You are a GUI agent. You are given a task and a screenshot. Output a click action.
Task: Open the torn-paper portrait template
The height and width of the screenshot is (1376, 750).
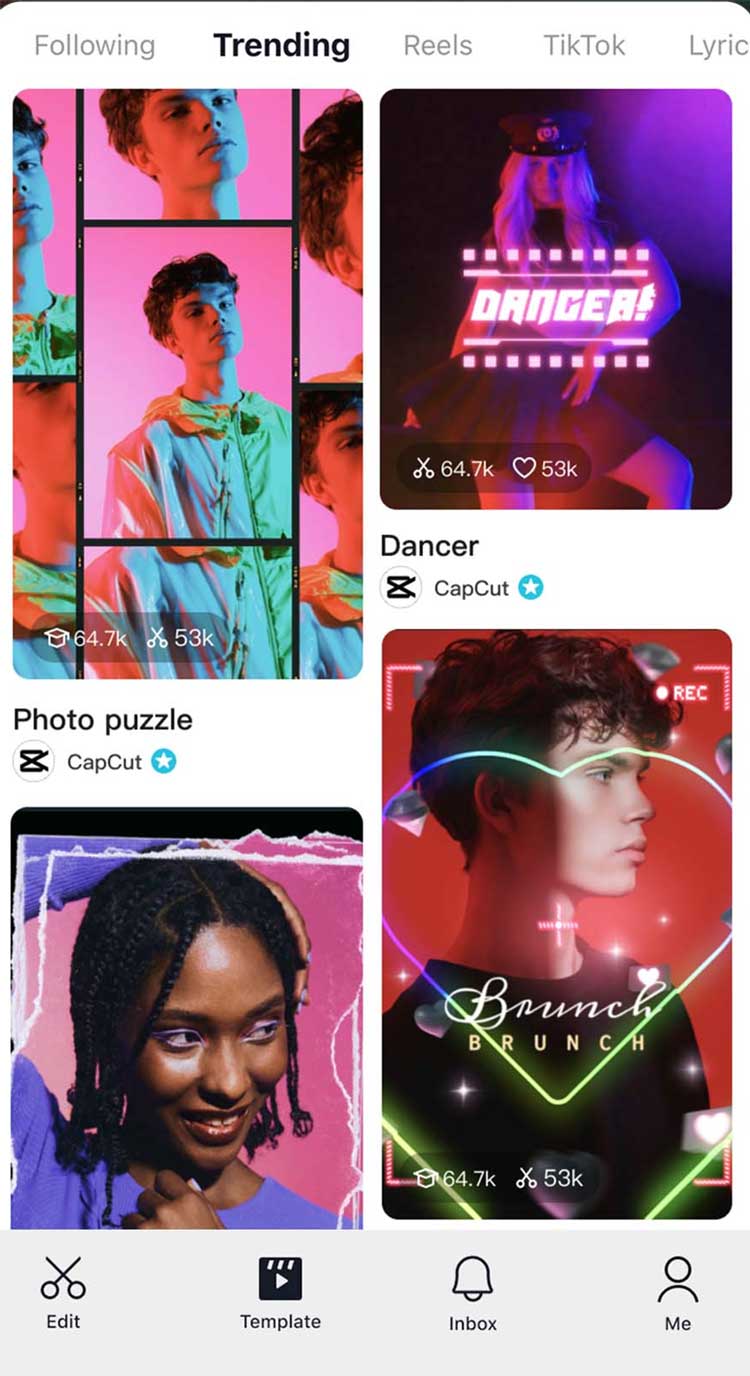coord(187,1018)
